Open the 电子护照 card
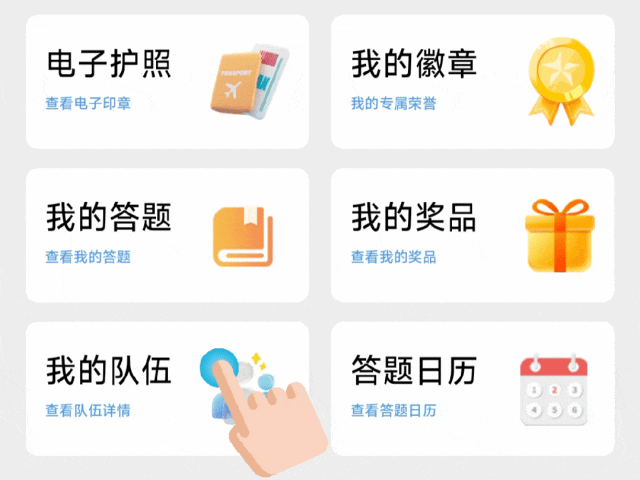The image size is (640, 480). 166,81
